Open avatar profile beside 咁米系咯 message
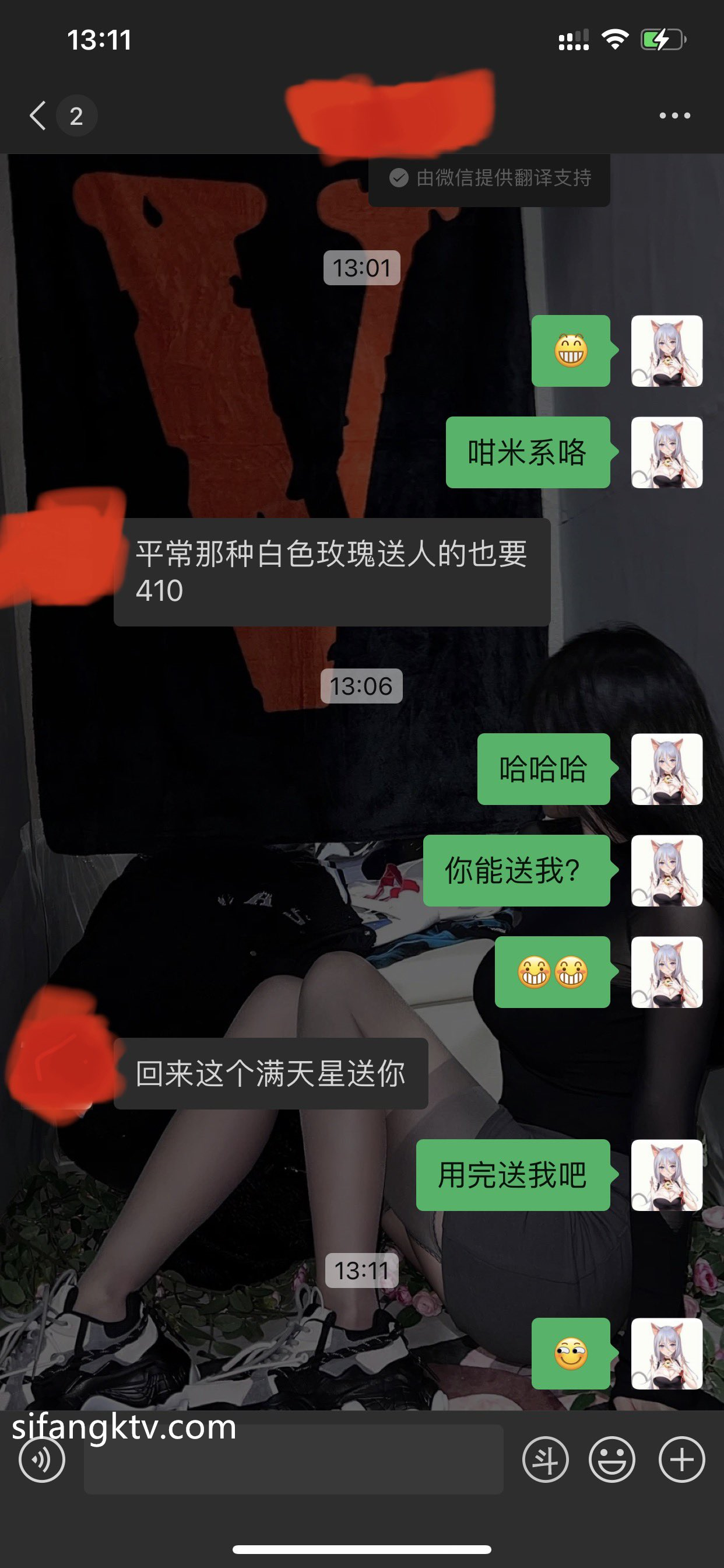The image size is (724, 1568). pos(667,452)
